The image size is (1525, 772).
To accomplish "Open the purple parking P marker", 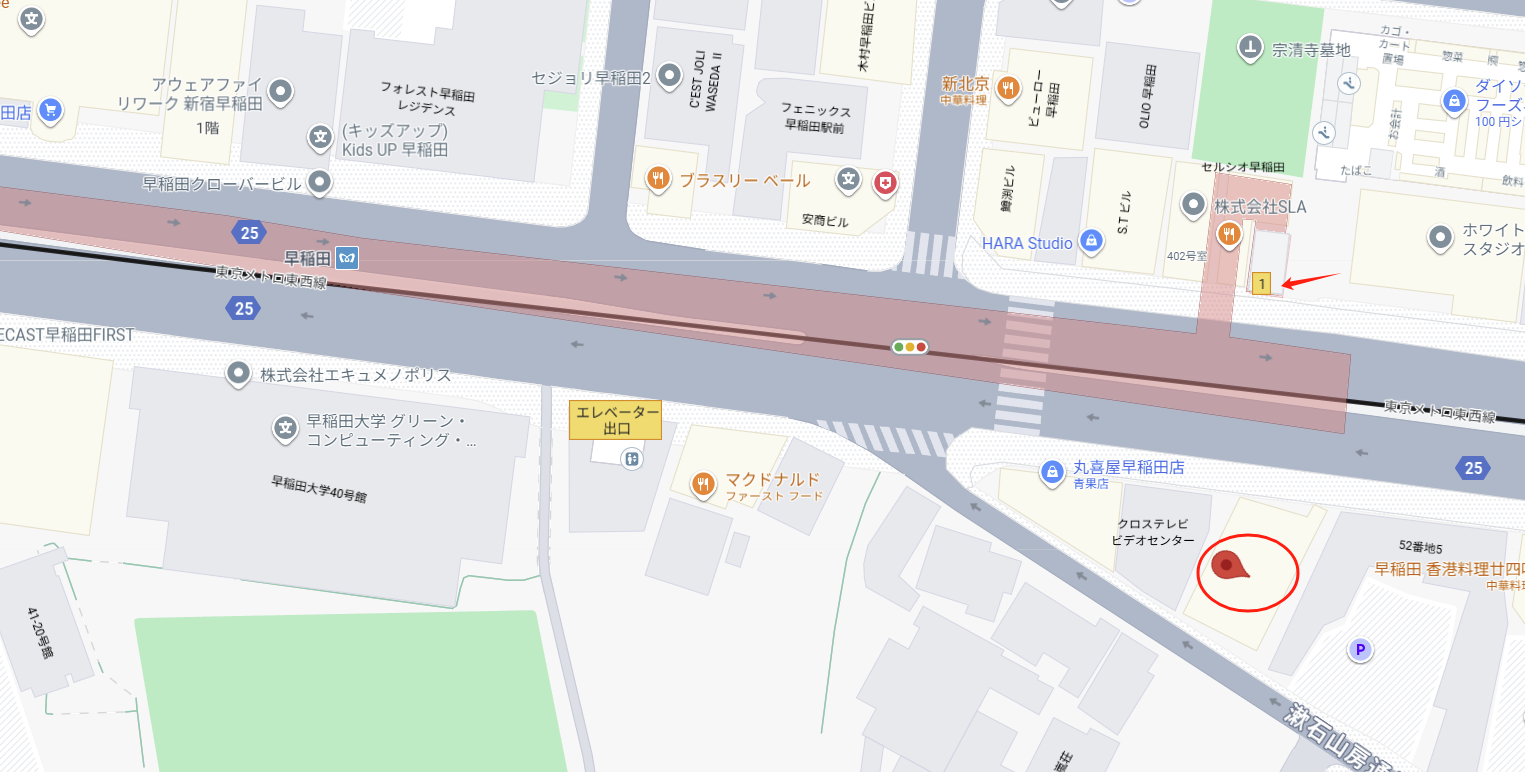I will coord(1359,650).
